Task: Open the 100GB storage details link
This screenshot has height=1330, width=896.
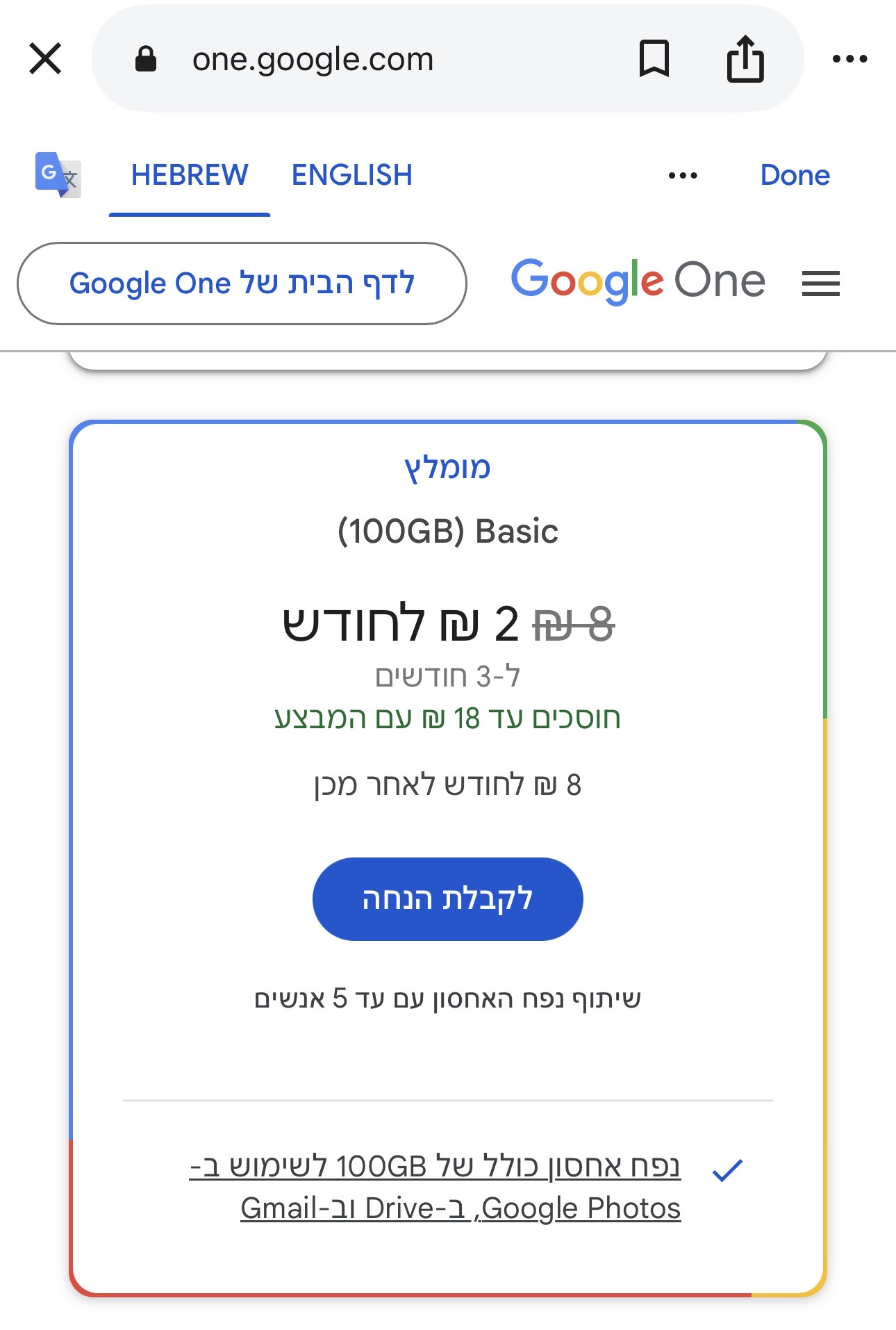Action: (x=436, y=1187)
